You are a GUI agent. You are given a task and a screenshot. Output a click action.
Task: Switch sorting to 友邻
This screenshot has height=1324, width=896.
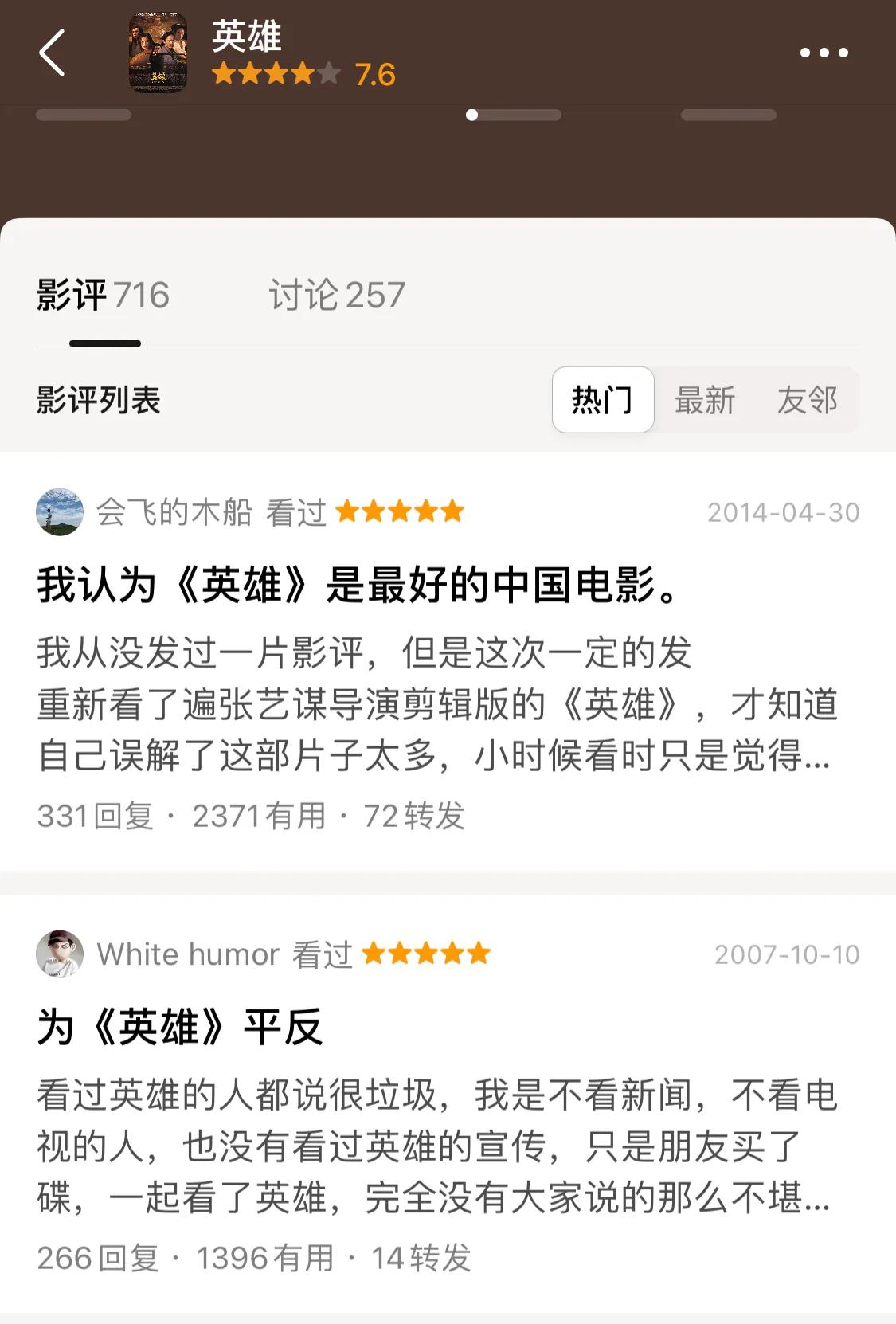808,401
